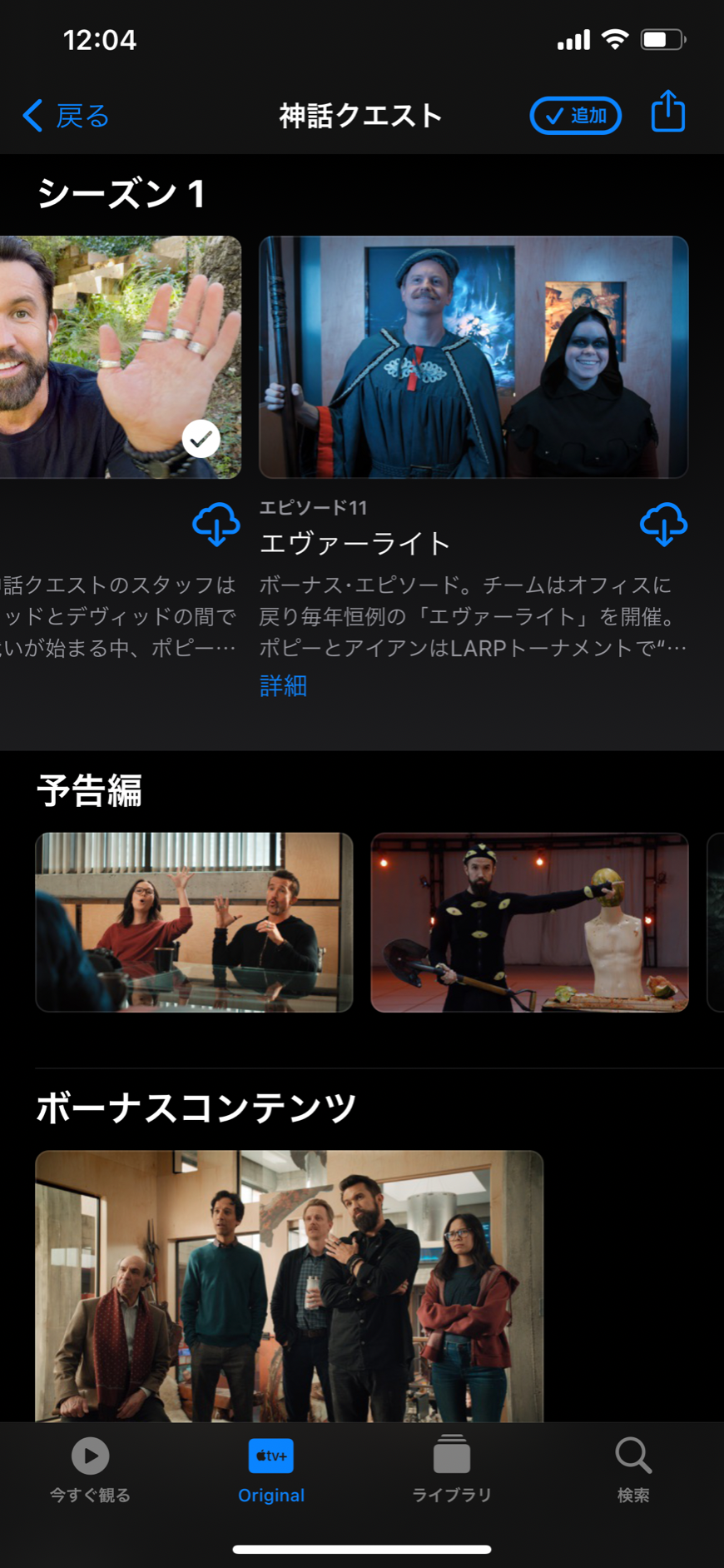
Task: Play the trailer with two people at table
Action: [x=194, y=923]
